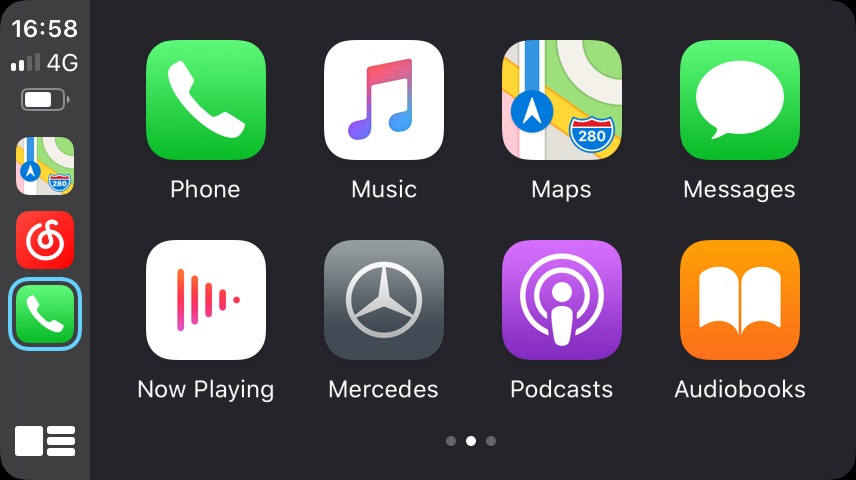Launch the Mercedes app

pos(383,300)
